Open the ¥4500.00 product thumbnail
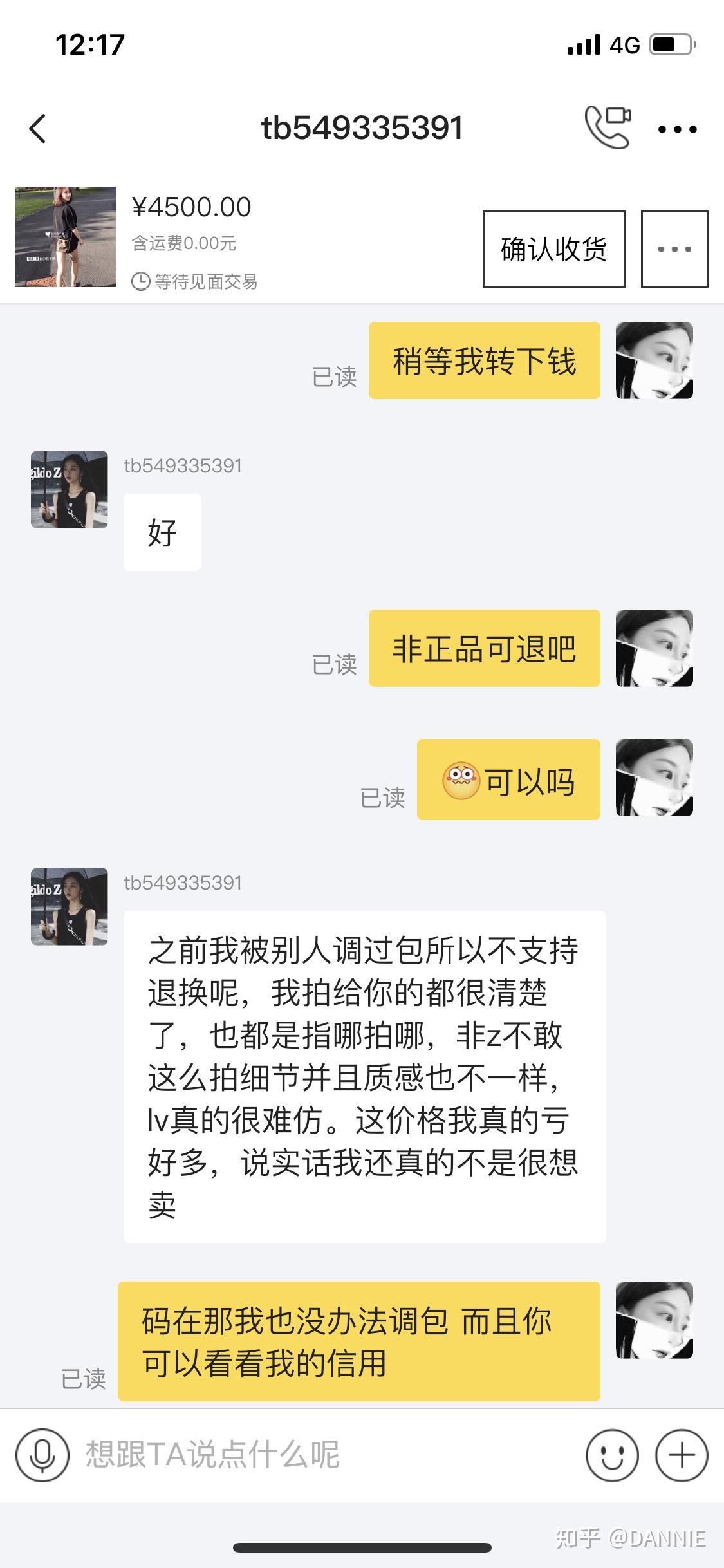The height and width of the screenshot is (1568, 724). click(66, 237)
